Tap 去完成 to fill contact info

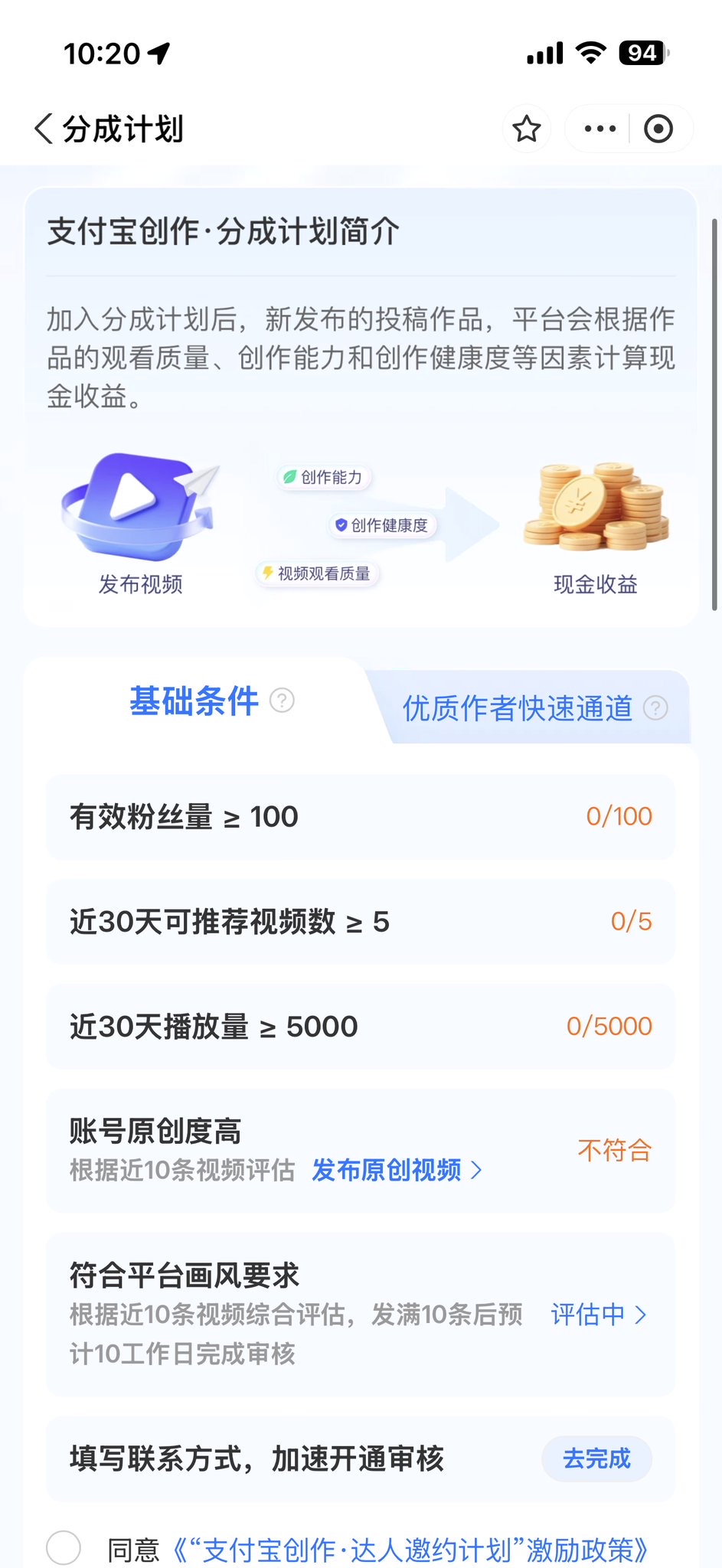[596, 1459]
